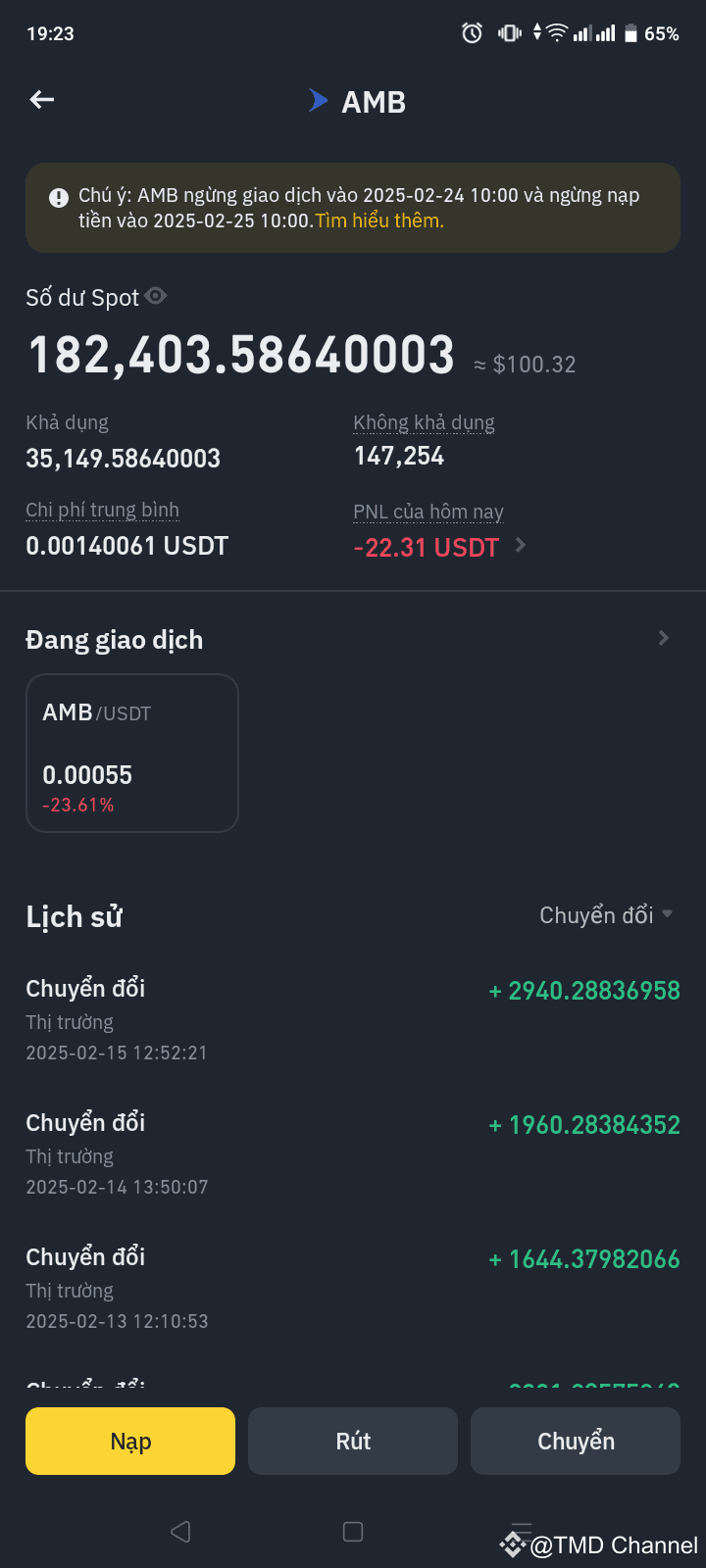Tap Không khả dụng underlined label
Screen dimensions: 706x1568
[424, 422]
